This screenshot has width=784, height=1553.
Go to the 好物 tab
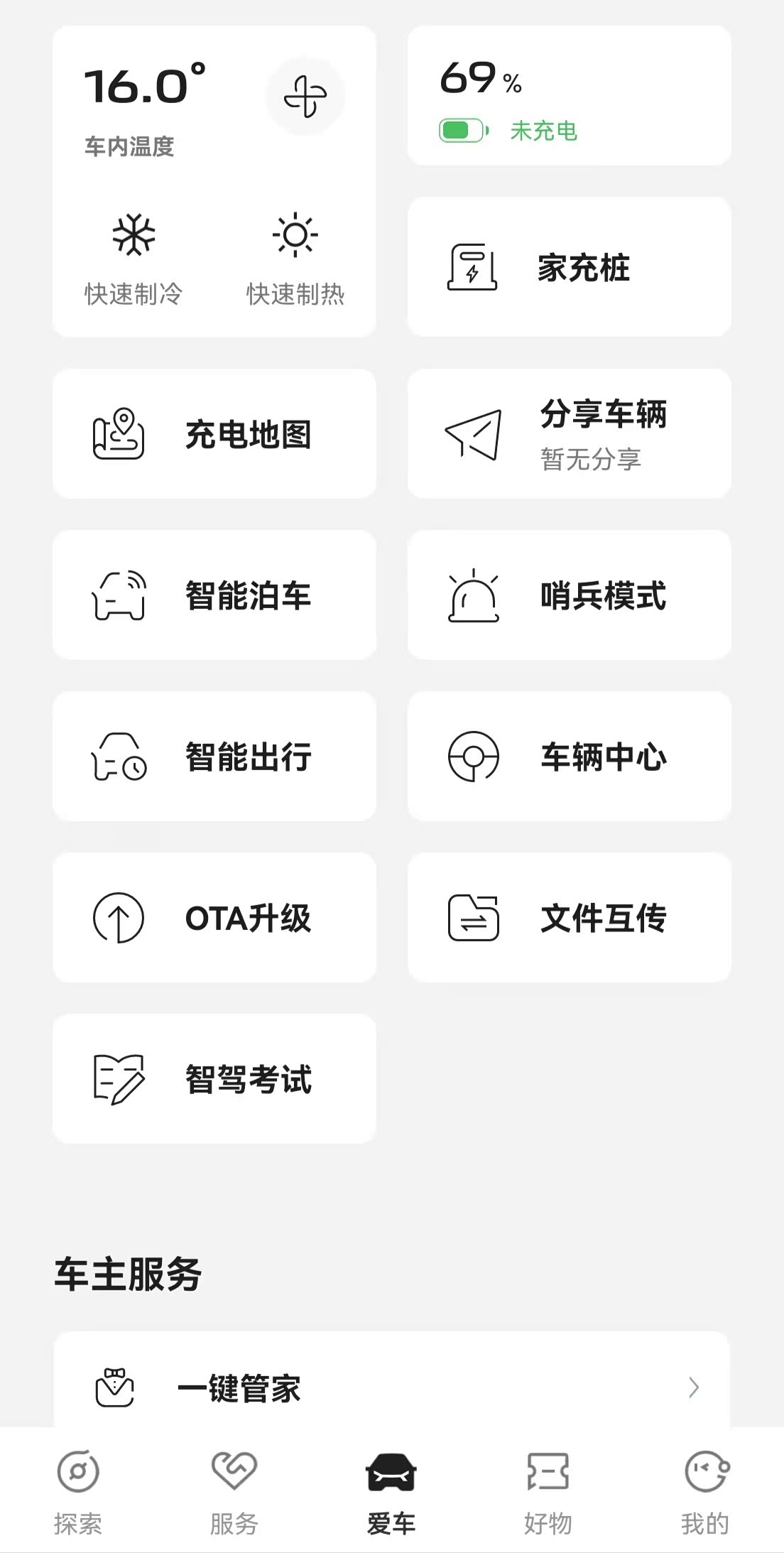tap(548, 1492)
